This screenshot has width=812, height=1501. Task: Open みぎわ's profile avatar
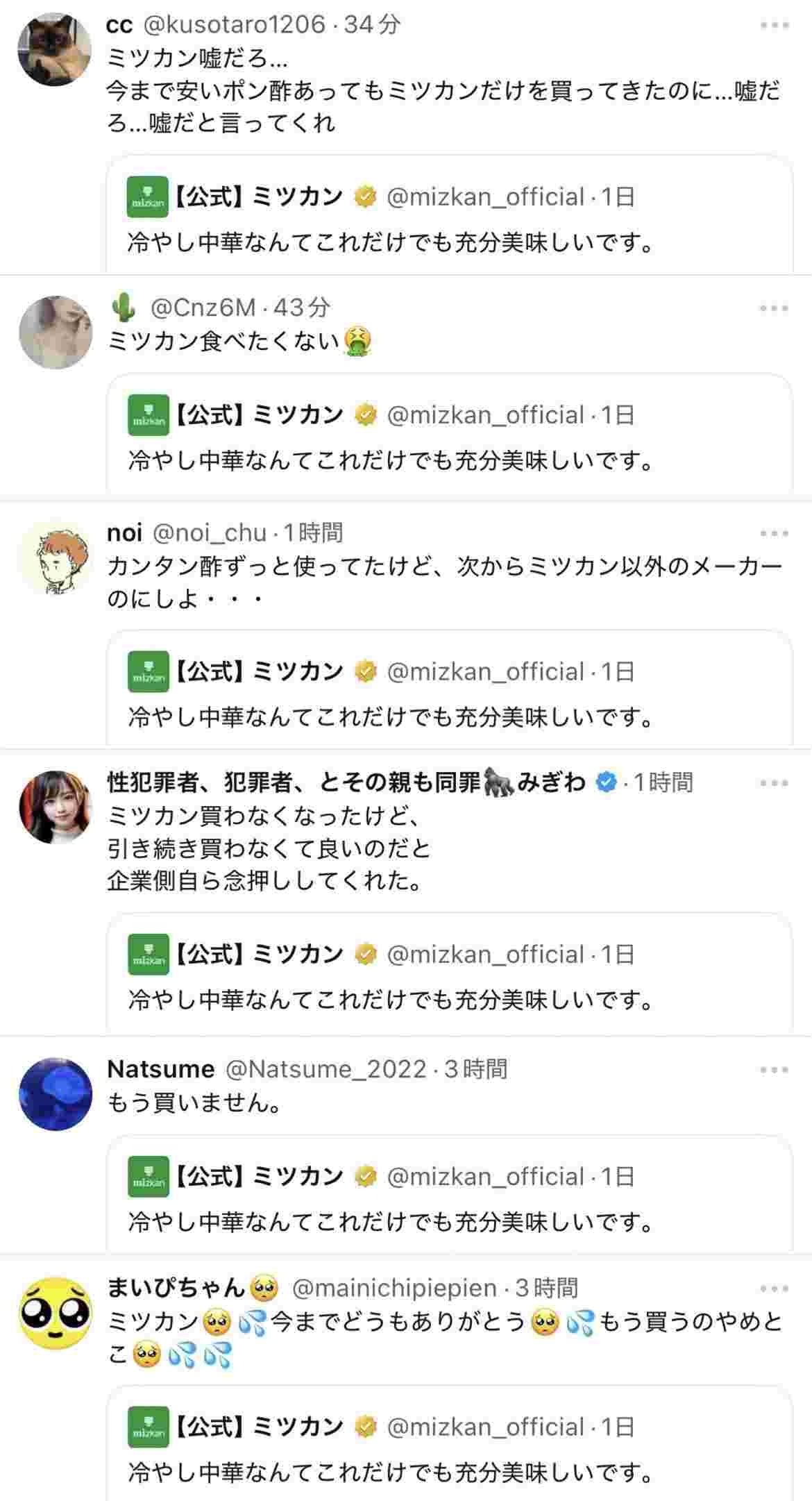pyautogui.click(x=55, y=807)
